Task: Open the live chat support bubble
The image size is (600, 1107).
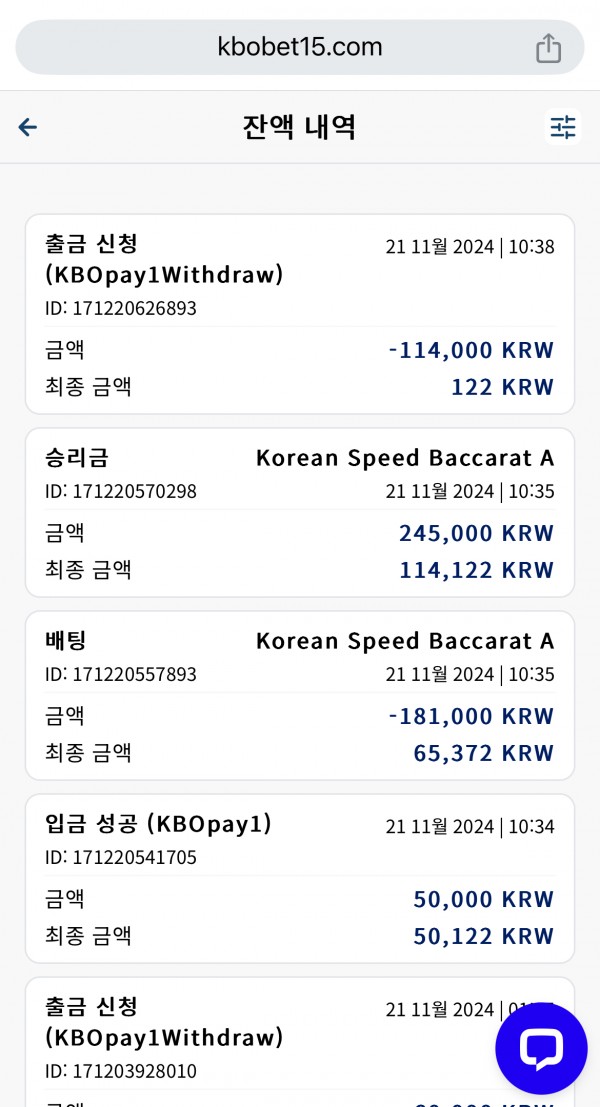Action: click(541, 1048)
